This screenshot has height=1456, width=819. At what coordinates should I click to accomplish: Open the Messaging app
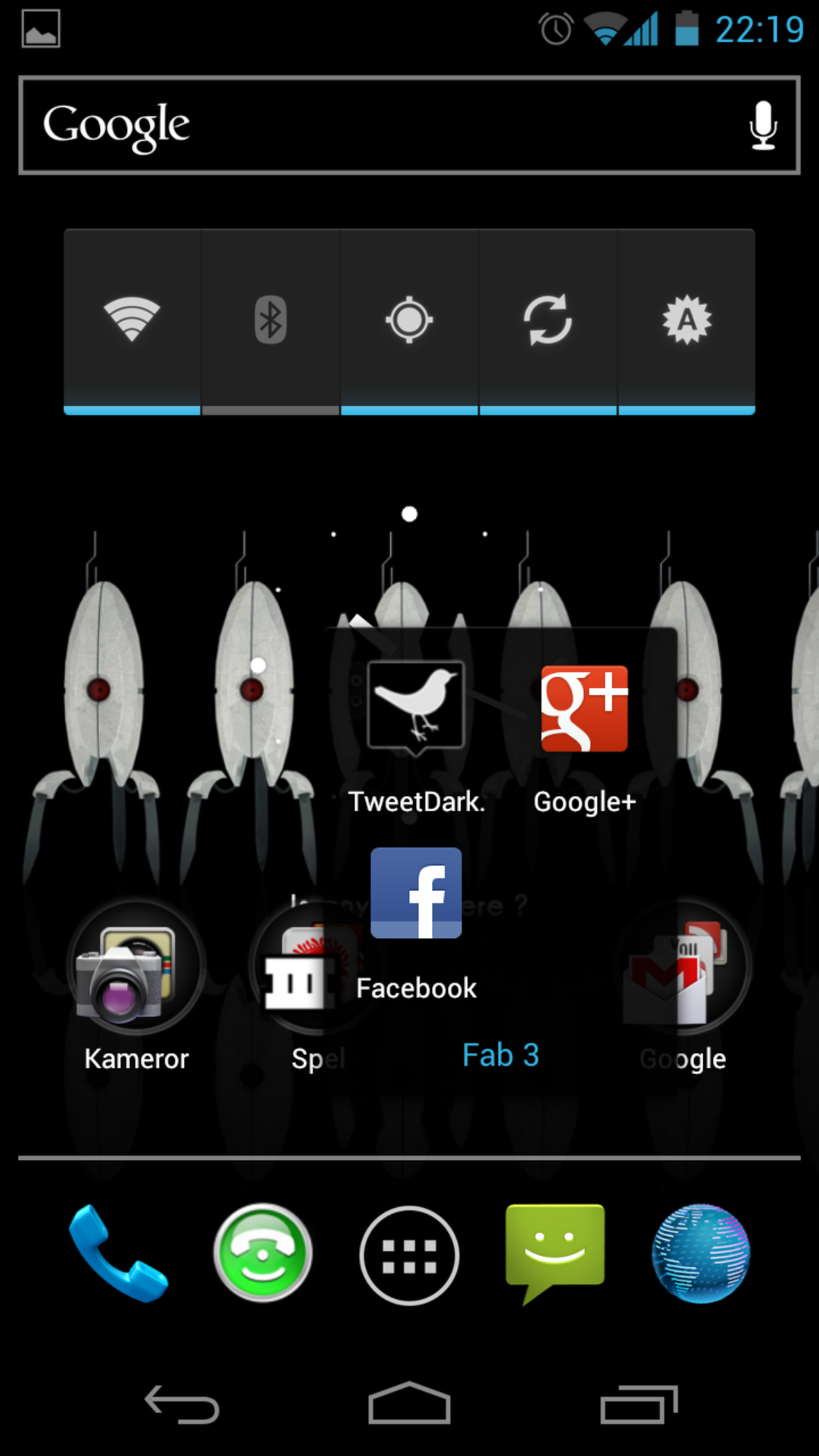point(554,1251)
